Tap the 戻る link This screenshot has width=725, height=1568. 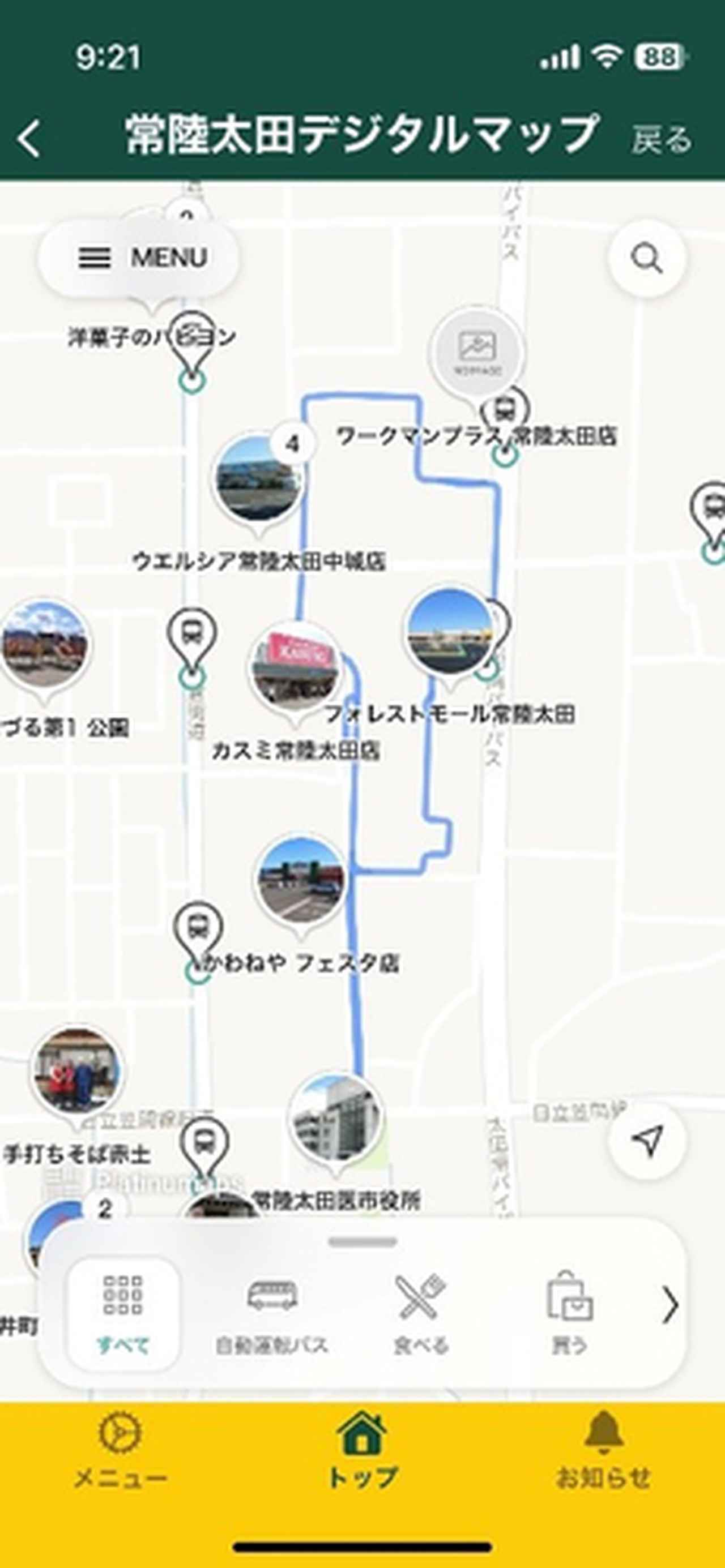coord(661,139)
